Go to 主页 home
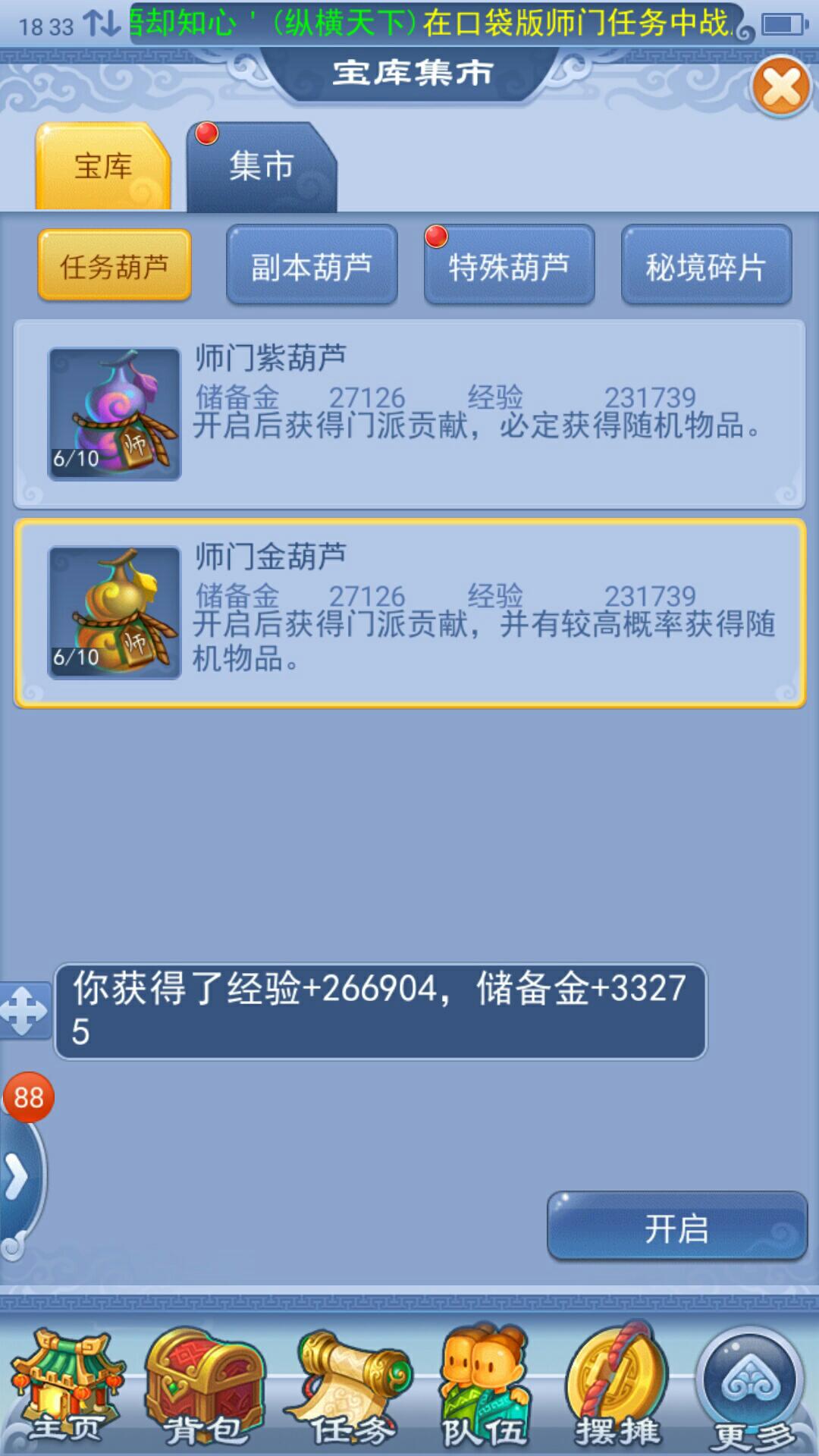Screen dimensions: 819x1456 67,1388
